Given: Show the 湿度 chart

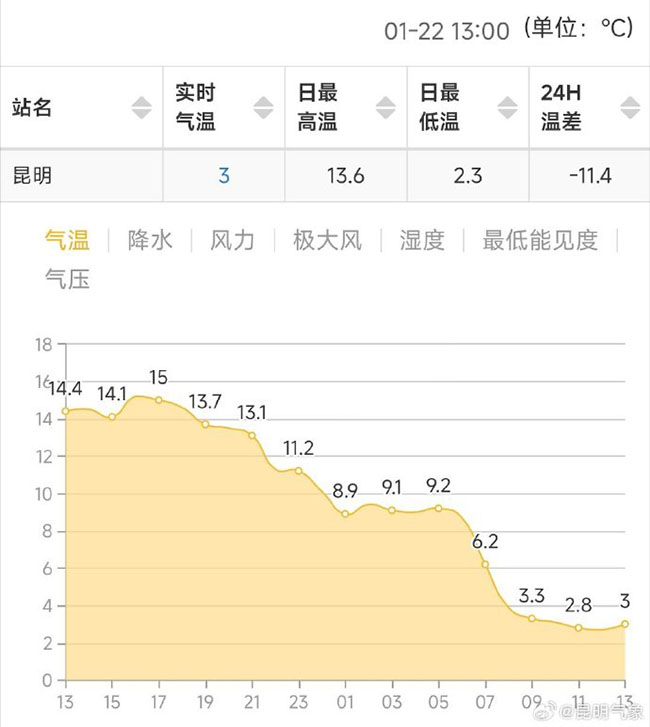Looking at the screenshot, I should tap(422, 240).
